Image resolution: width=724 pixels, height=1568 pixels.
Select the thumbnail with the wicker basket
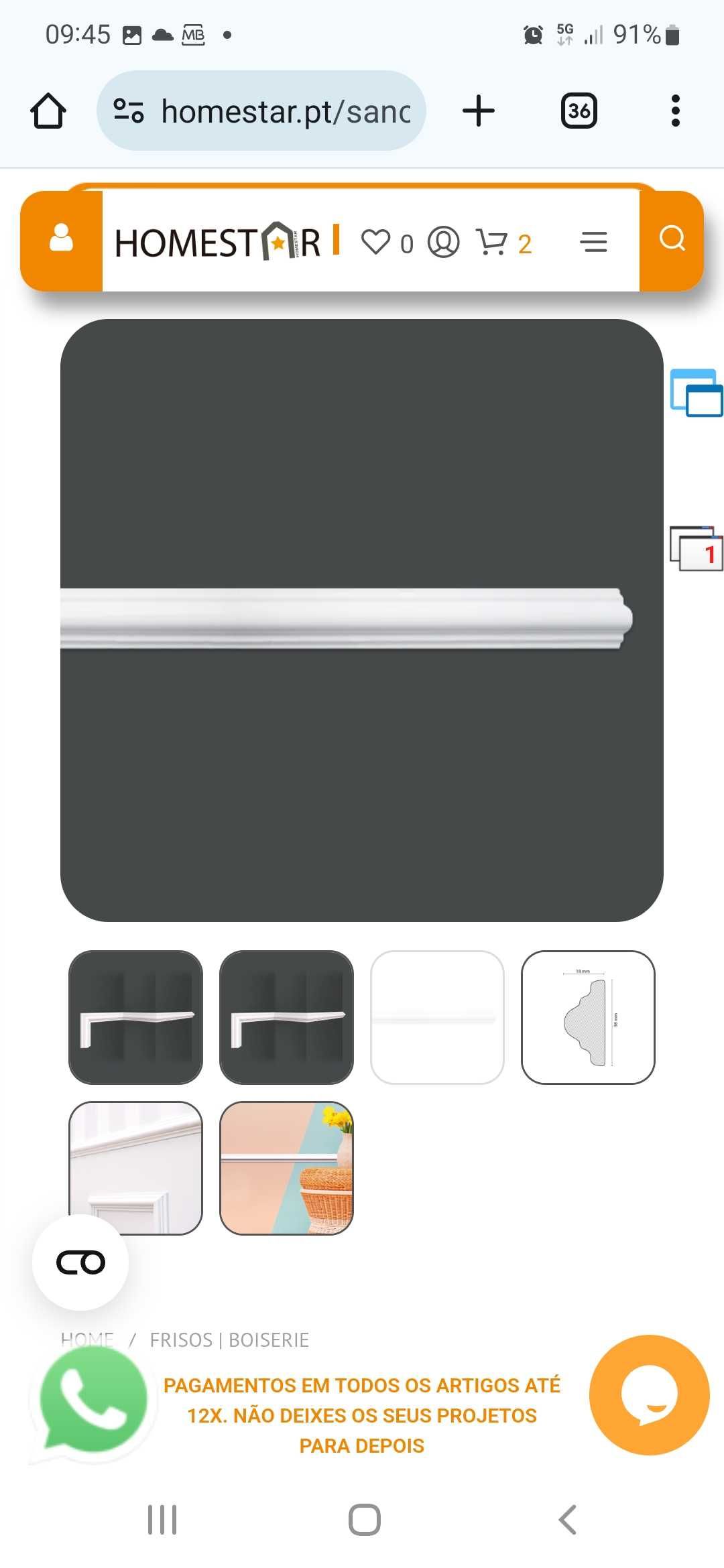pos(286,1168)
